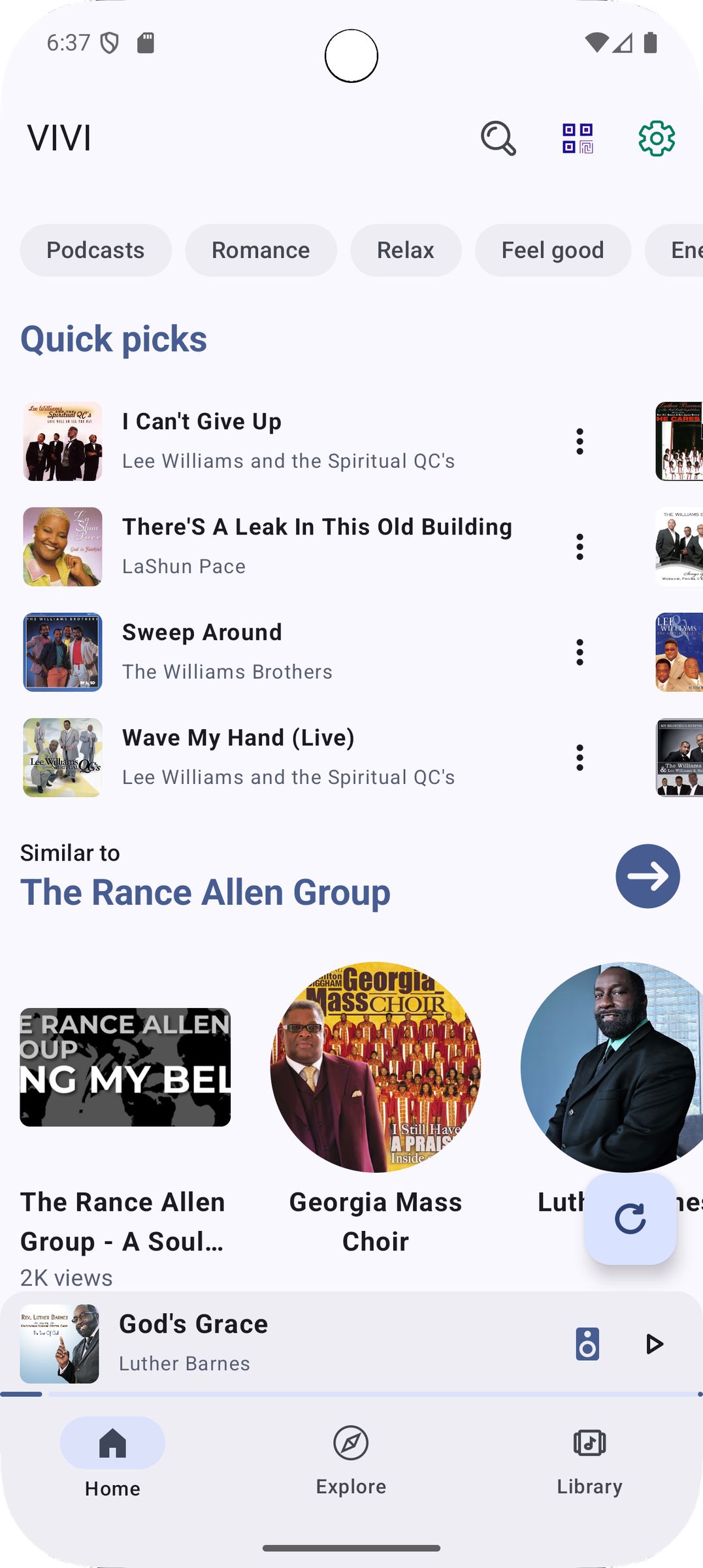Open options menu for Wave My Hand (Live)
The width and height of the screenshot is (703, 1568).
(580, 757)
